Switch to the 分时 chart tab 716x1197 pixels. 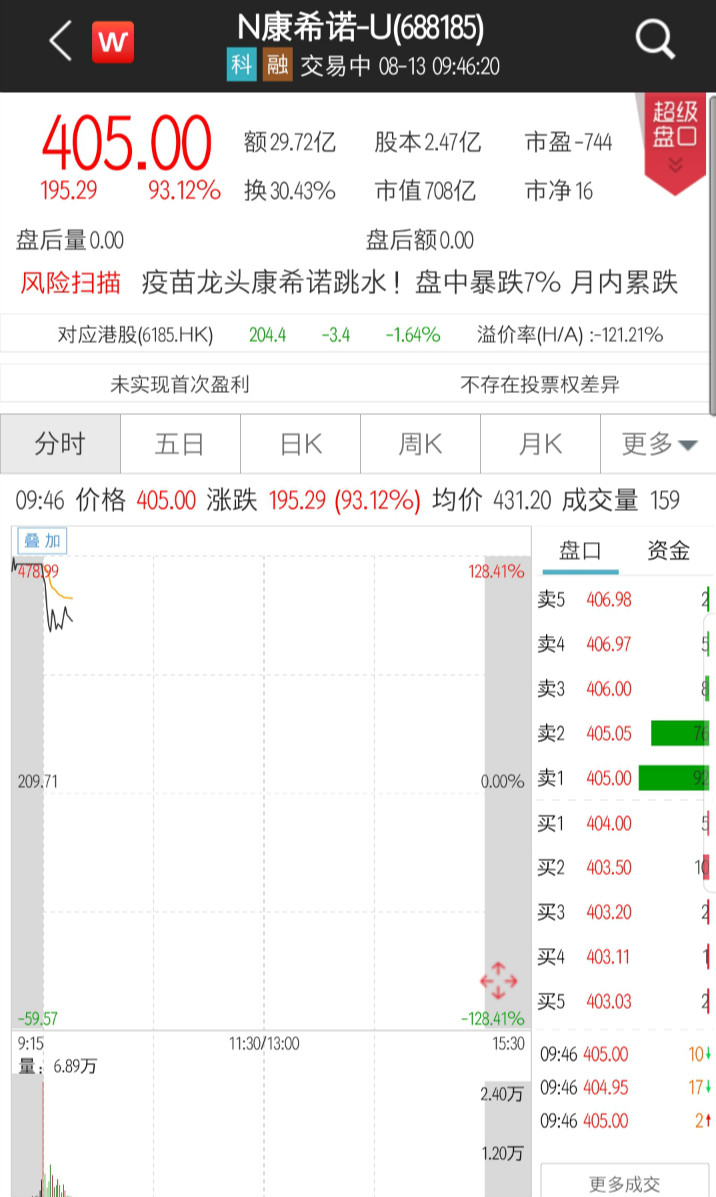tap(60, 444)
